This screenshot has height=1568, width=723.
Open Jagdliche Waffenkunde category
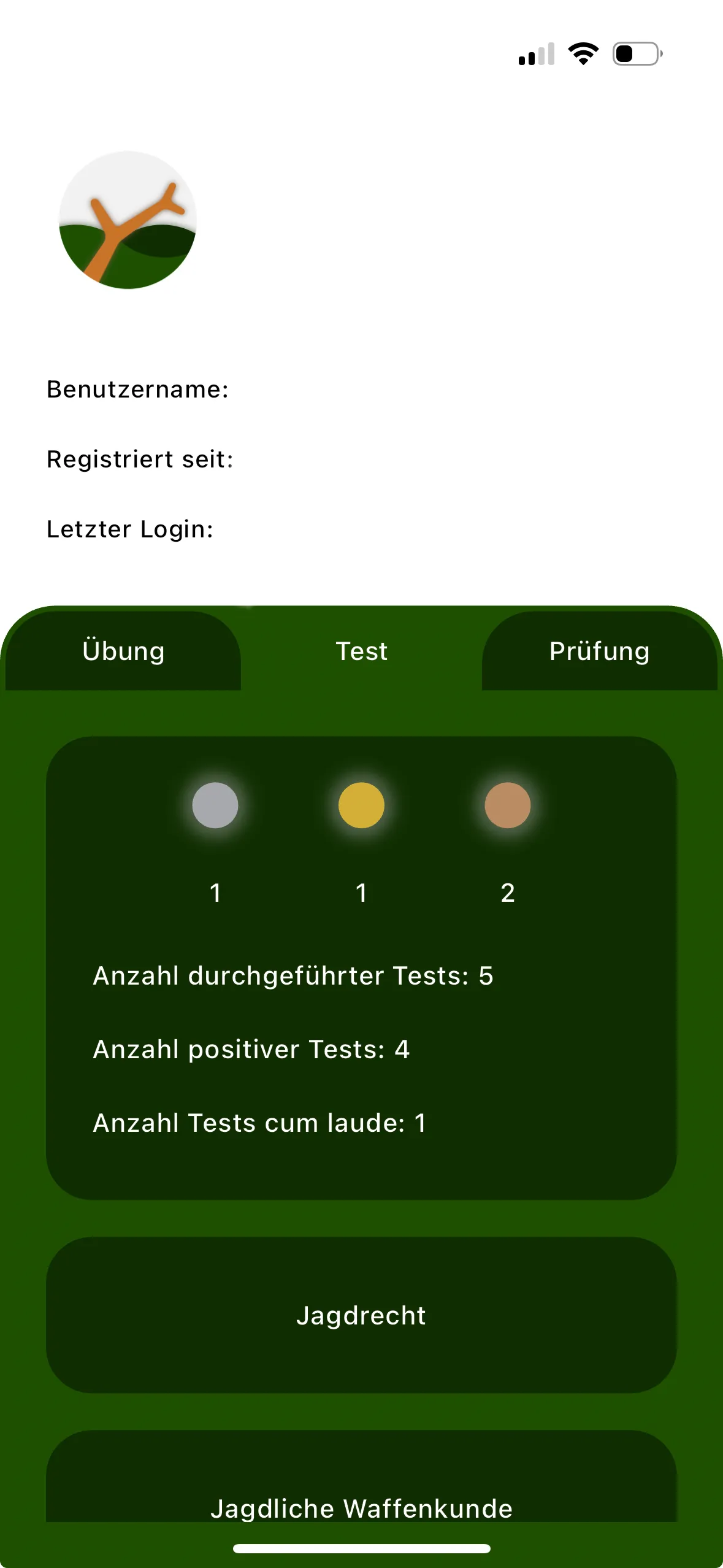coord(361,1491)
